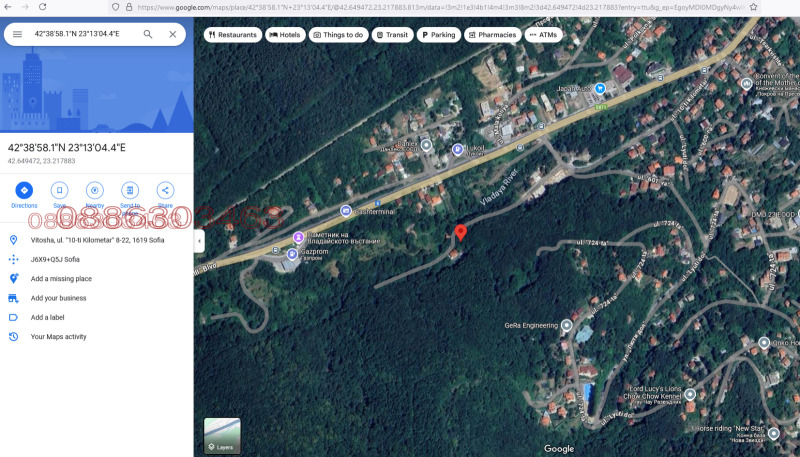The height and width of the screenshot is (457, 800).
Task: Open the Google Maps hamburger menu
Action: pos(17,34)
